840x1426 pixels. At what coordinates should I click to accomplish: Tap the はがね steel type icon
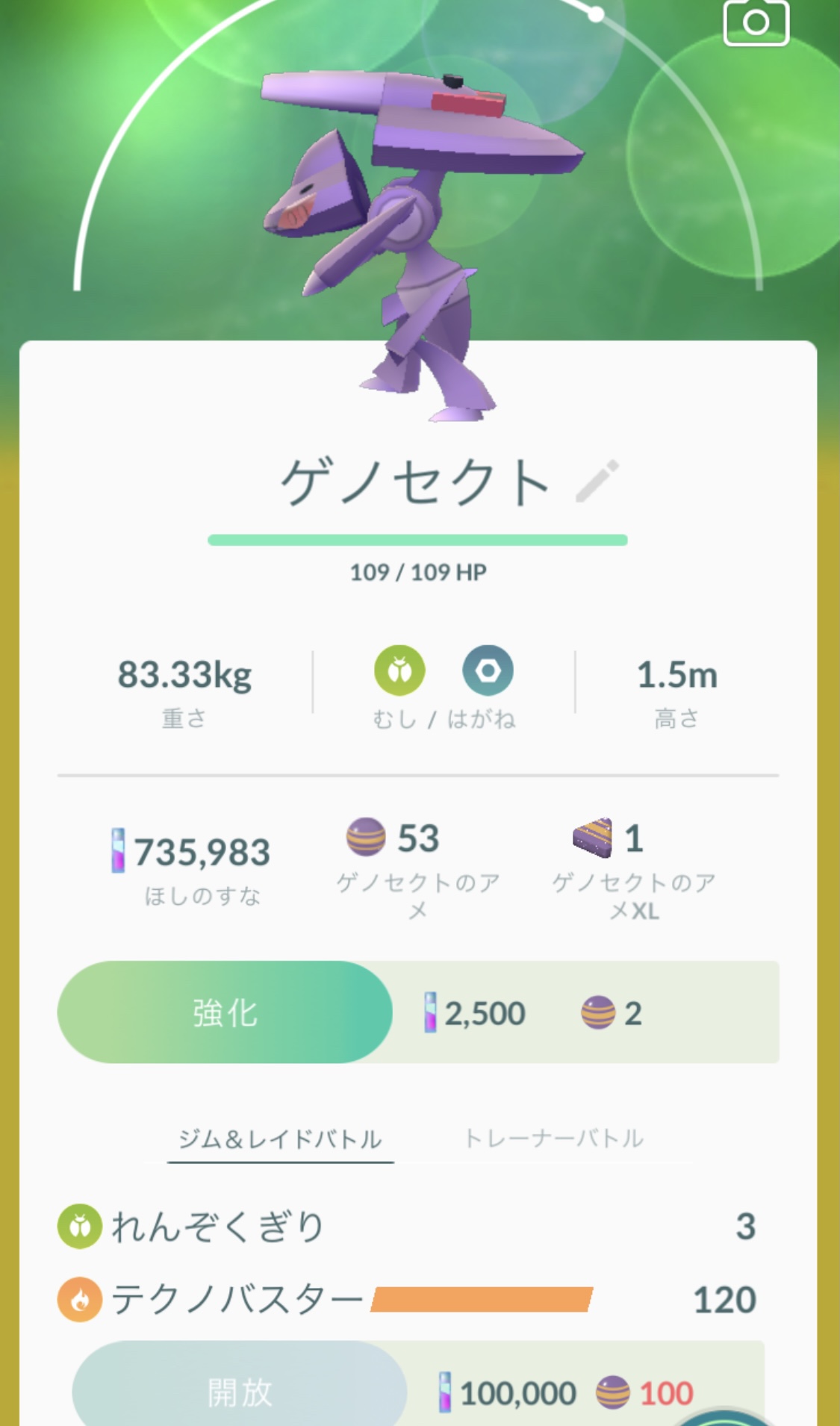click(x=488, y=670)
